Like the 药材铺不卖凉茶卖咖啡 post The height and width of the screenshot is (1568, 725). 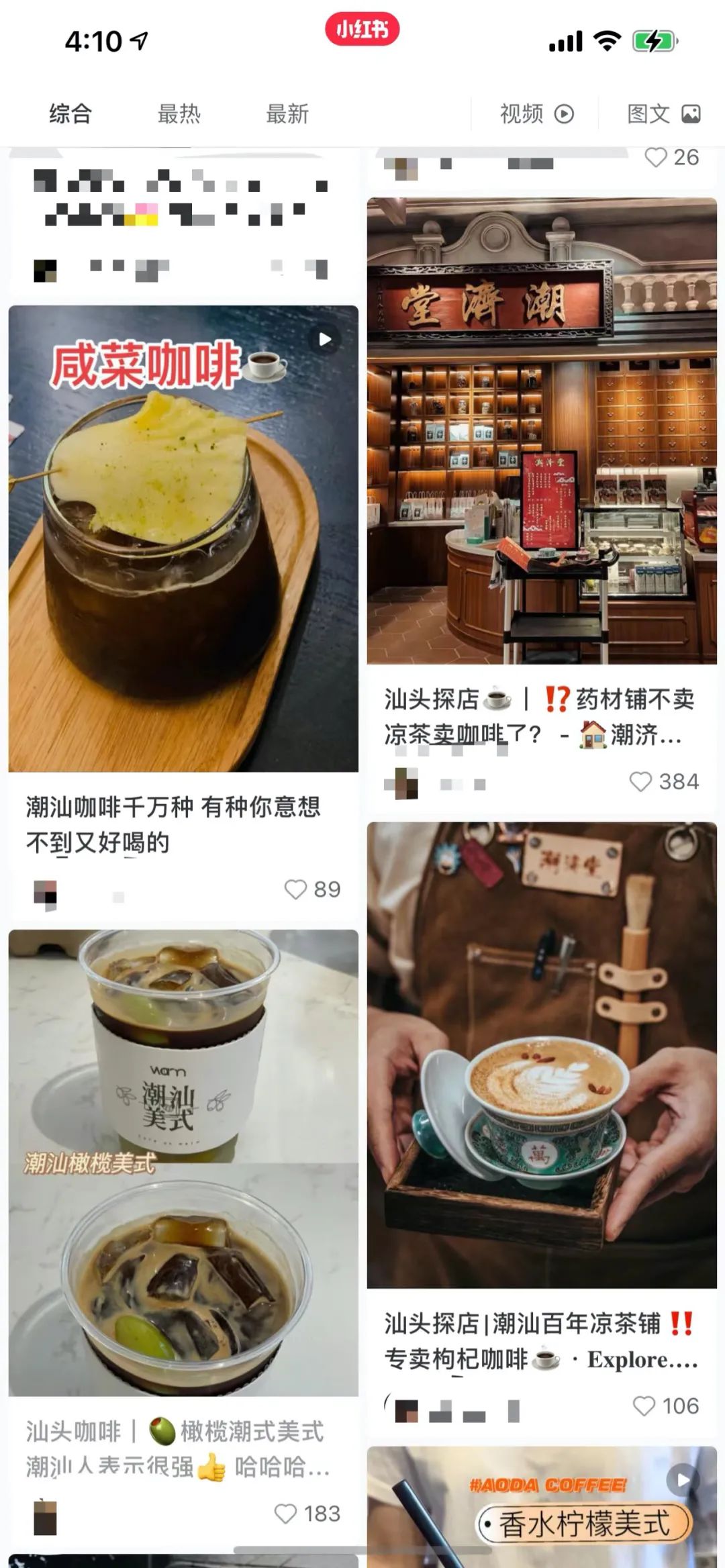[x=641, y=782]
